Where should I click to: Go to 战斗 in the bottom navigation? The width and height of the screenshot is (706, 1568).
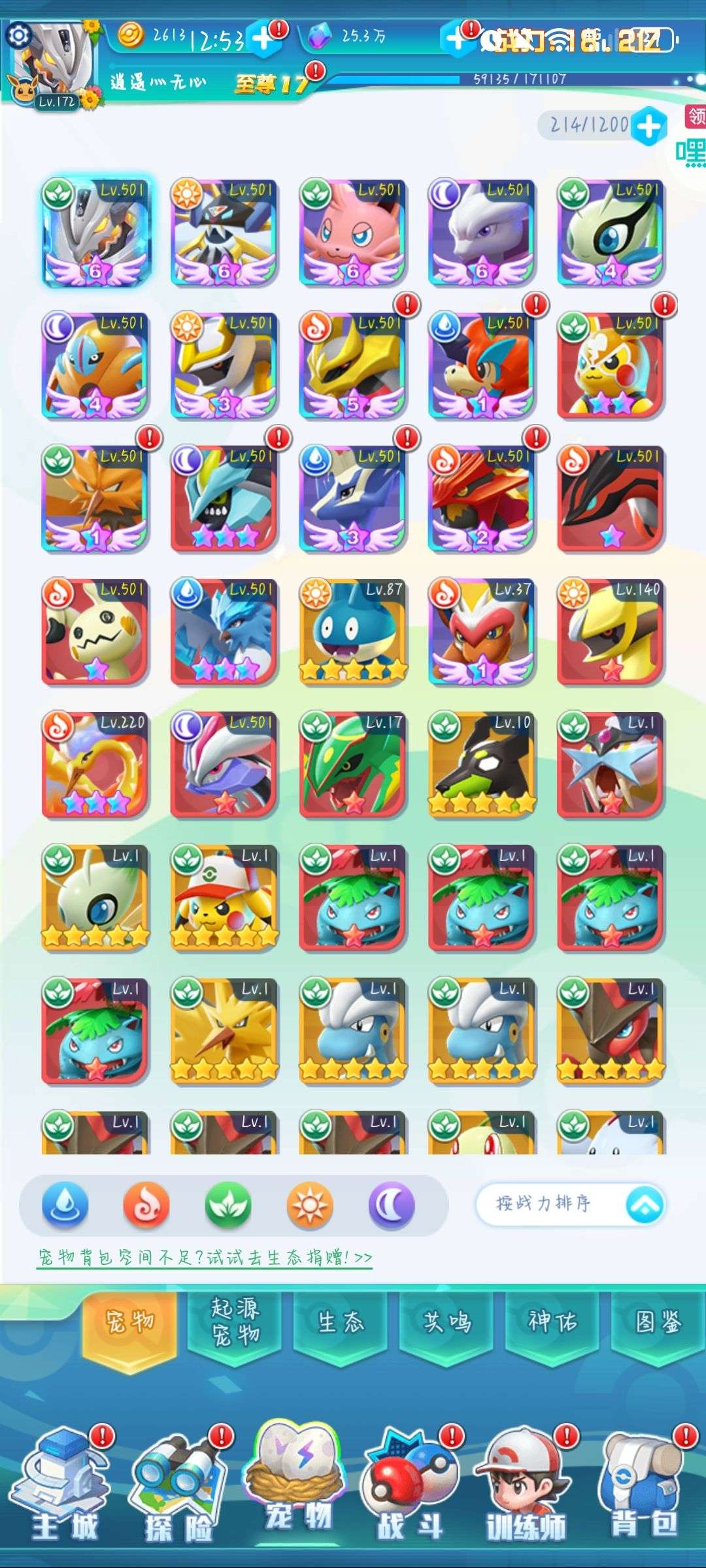411,1486
